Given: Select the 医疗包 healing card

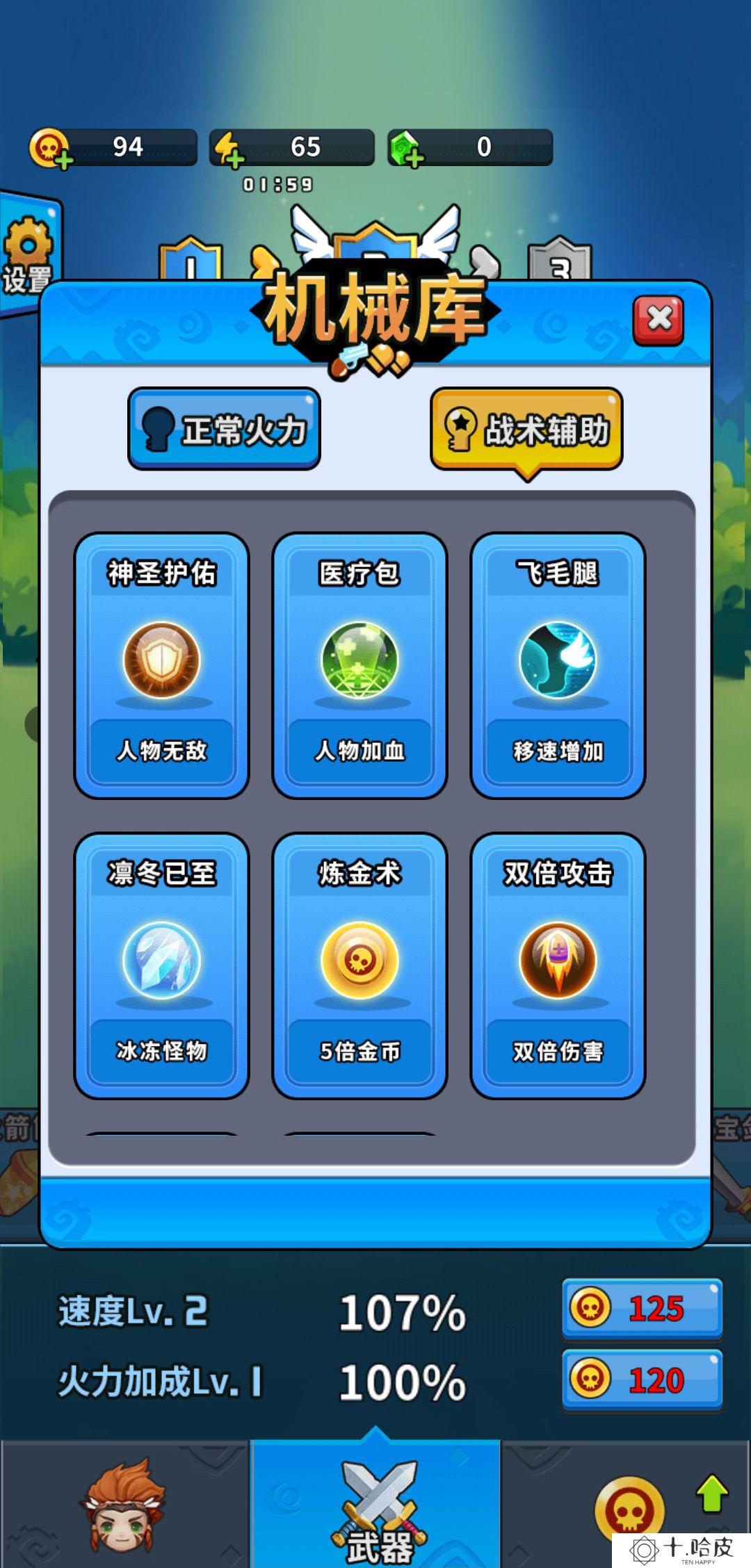Looking at the screenshot, I should [x=360, y=665].
